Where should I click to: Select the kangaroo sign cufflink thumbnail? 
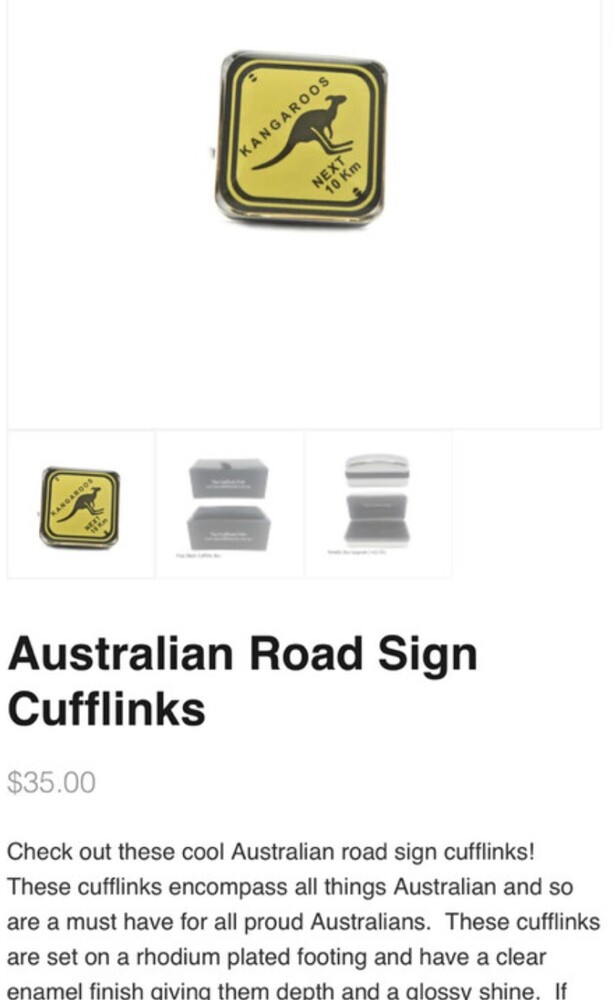(x=80, y=506)
